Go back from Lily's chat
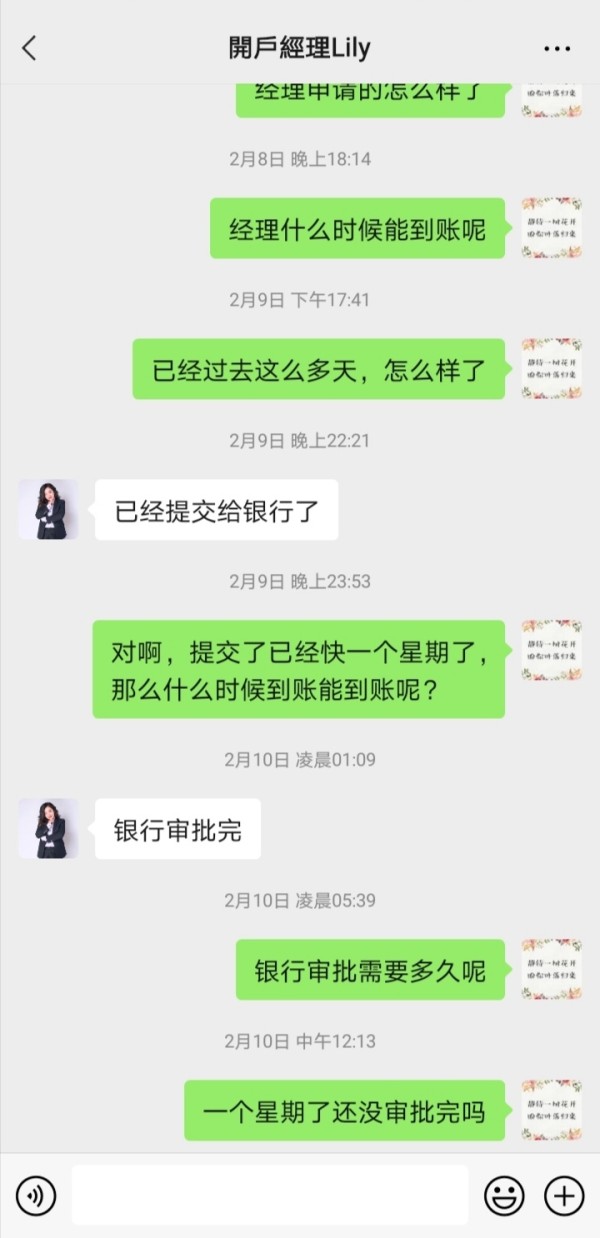 29,47
